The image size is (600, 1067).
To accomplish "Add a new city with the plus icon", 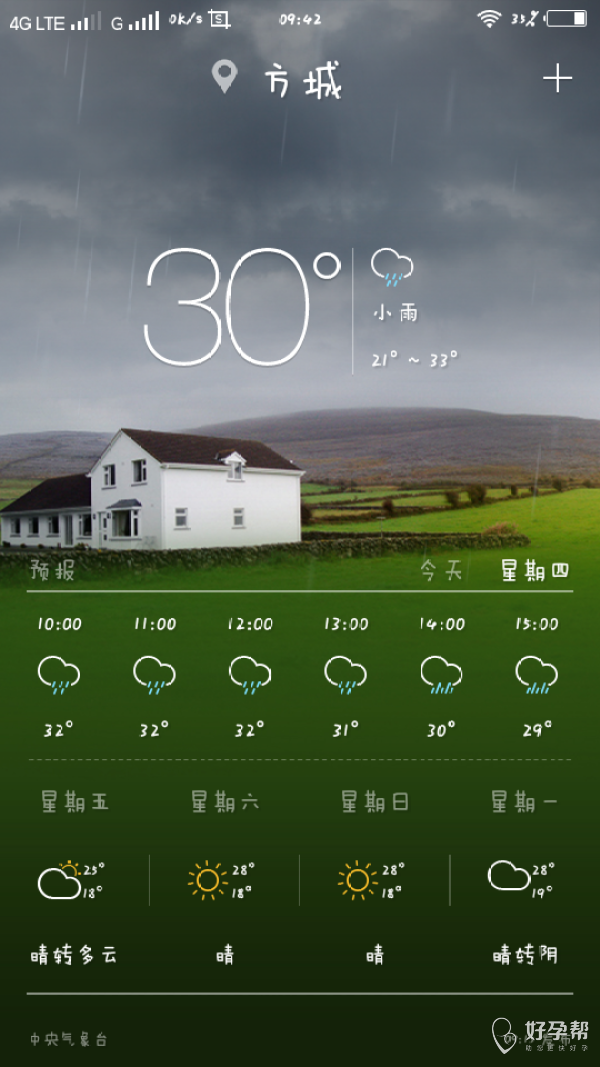I will point(557,79).
